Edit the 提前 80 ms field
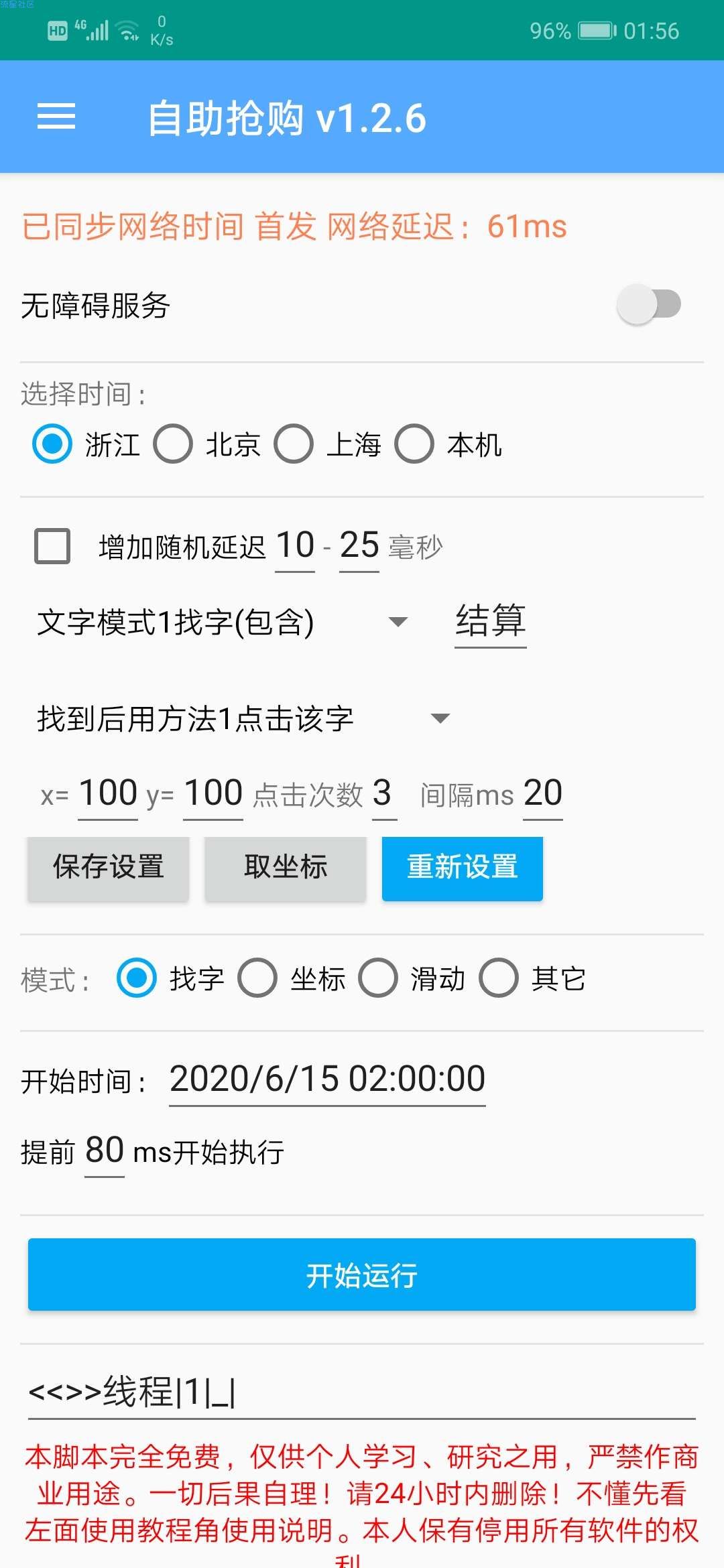Screen dimensions: 724x1568 tap(105, 1151)
